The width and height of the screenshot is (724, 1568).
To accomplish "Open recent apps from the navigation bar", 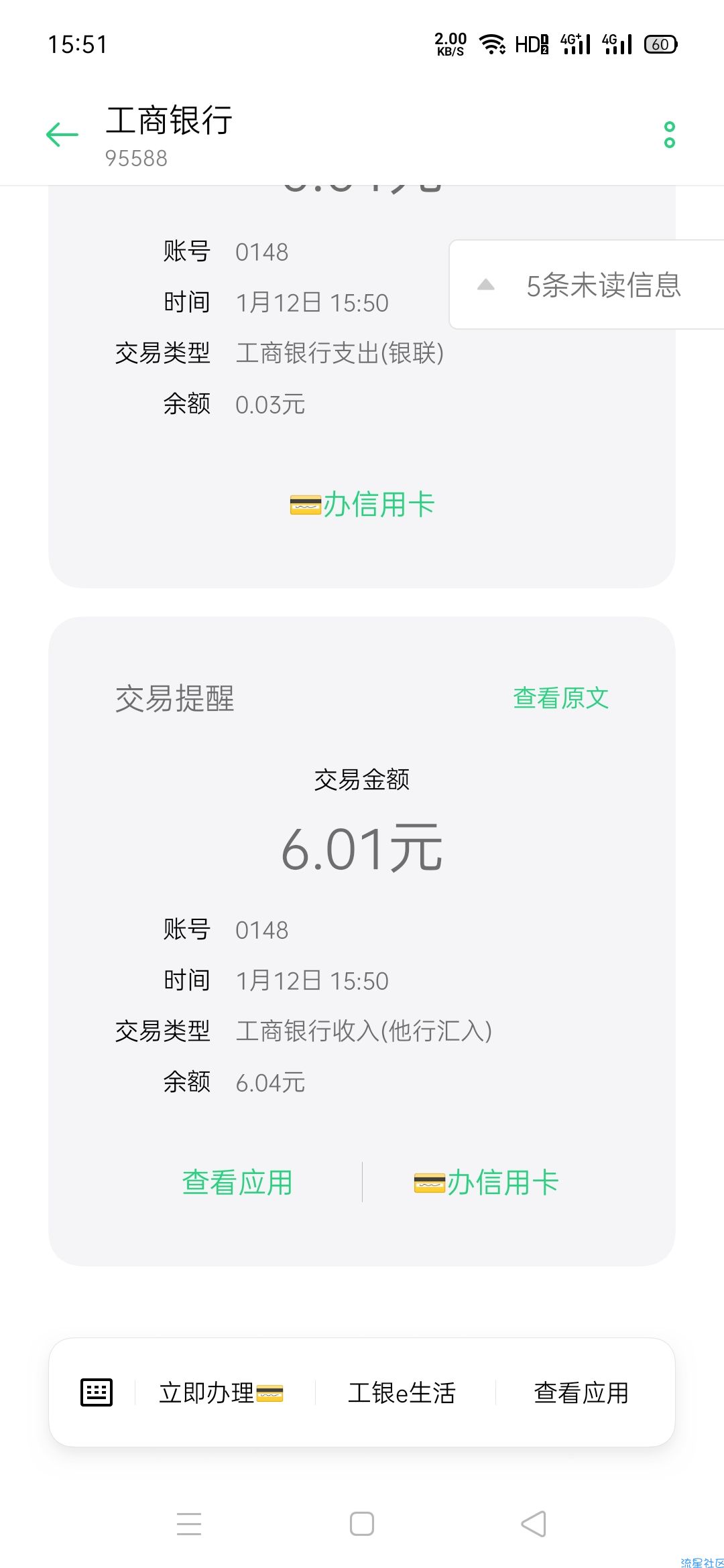I will (189, 1524).
